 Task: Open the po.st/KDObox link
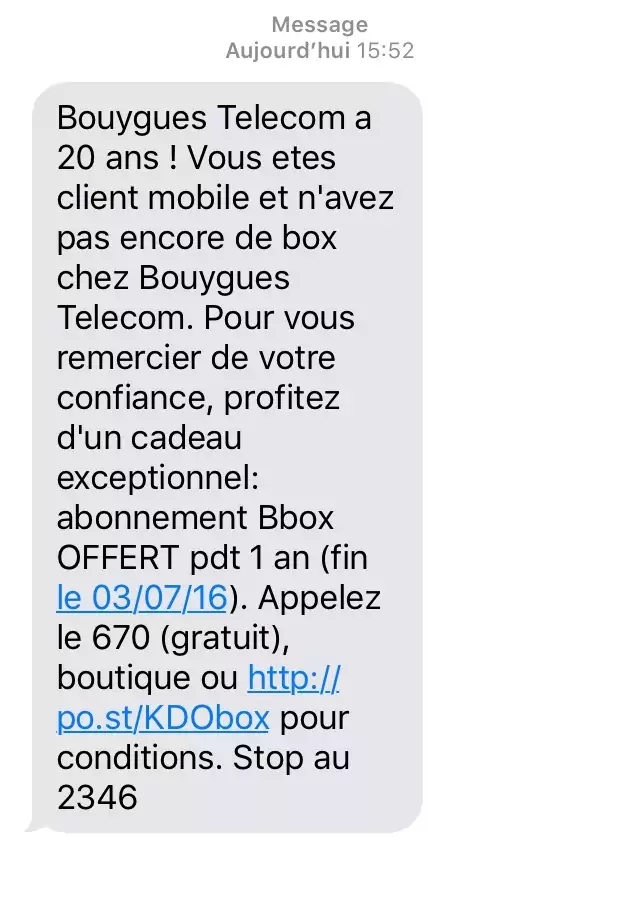click(163, 718)
